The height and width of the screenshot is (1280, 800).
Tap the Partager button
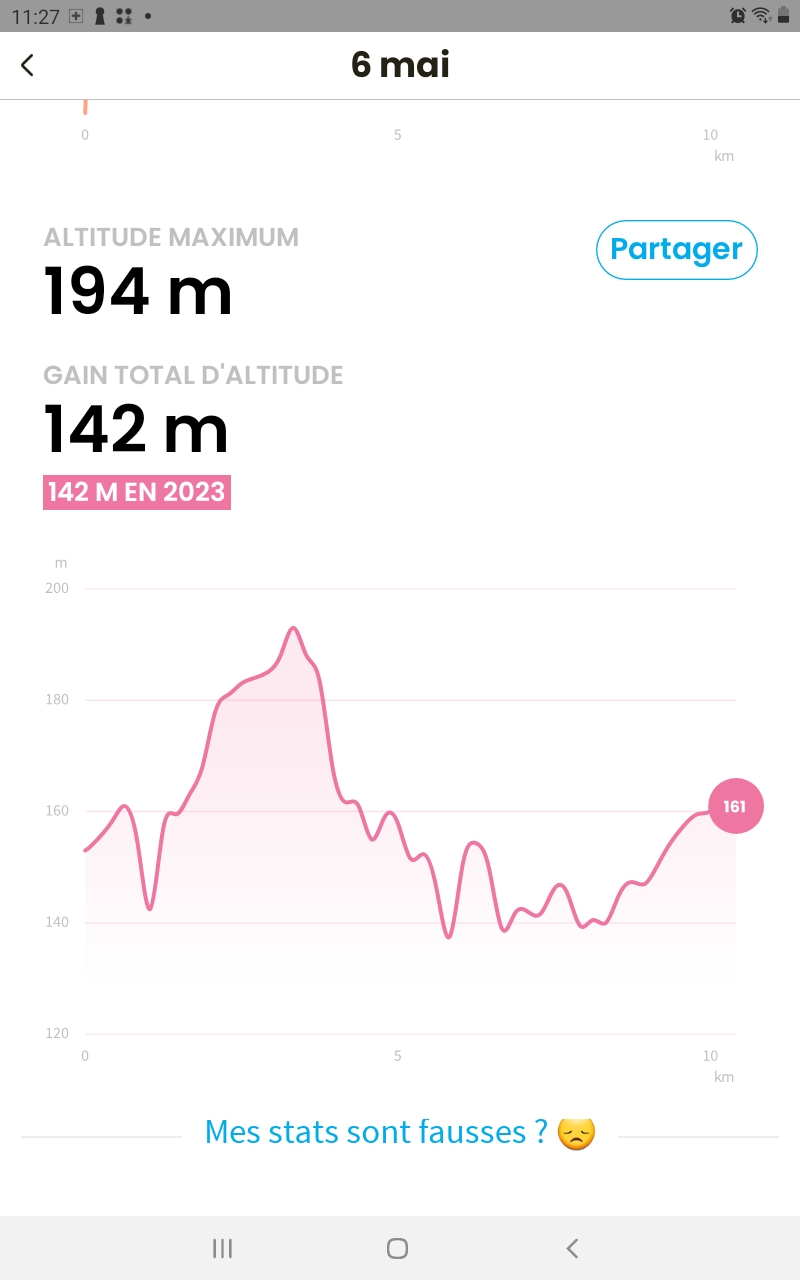click(x=676, y=249)
